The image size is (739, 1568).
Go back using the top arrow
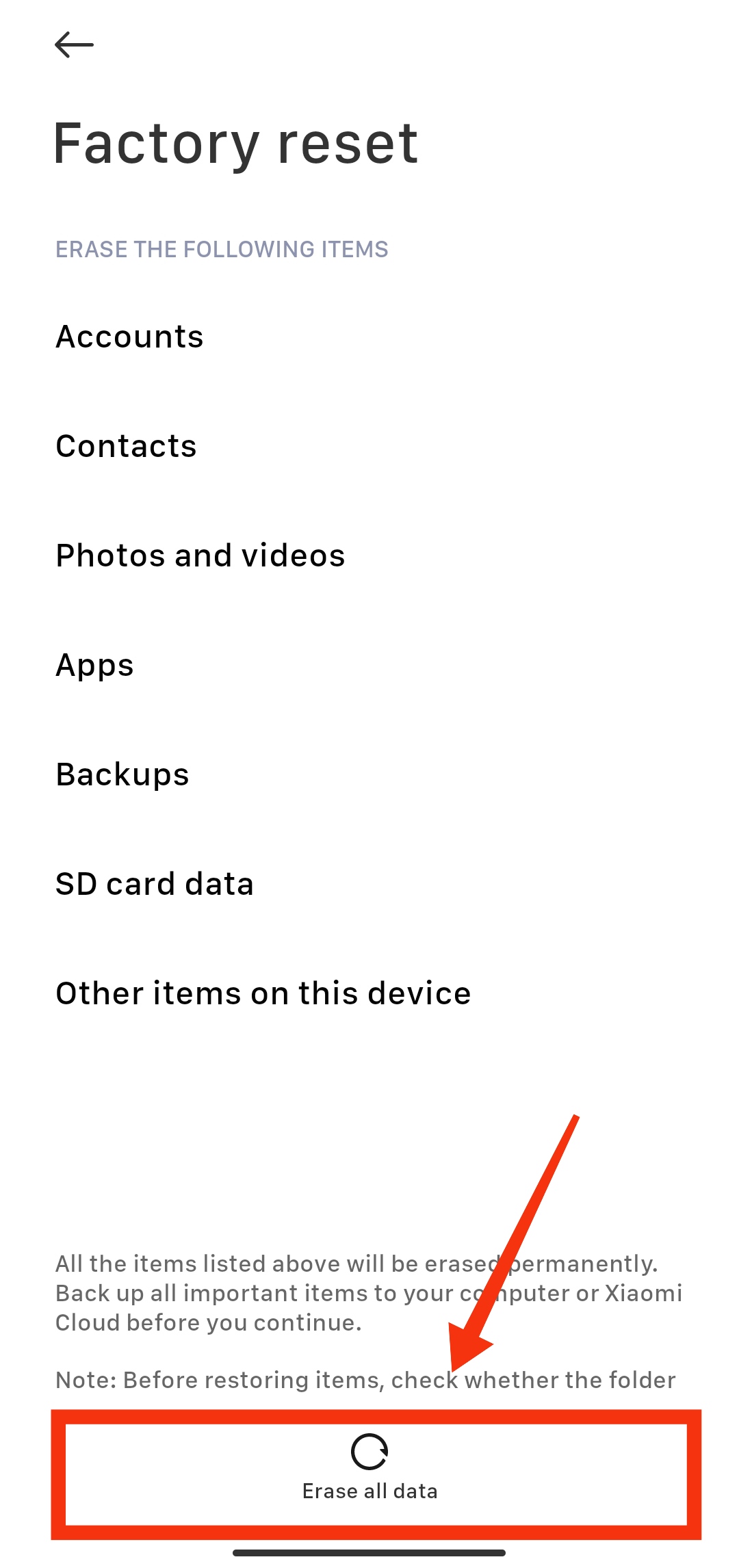click(x=74, y=45)
